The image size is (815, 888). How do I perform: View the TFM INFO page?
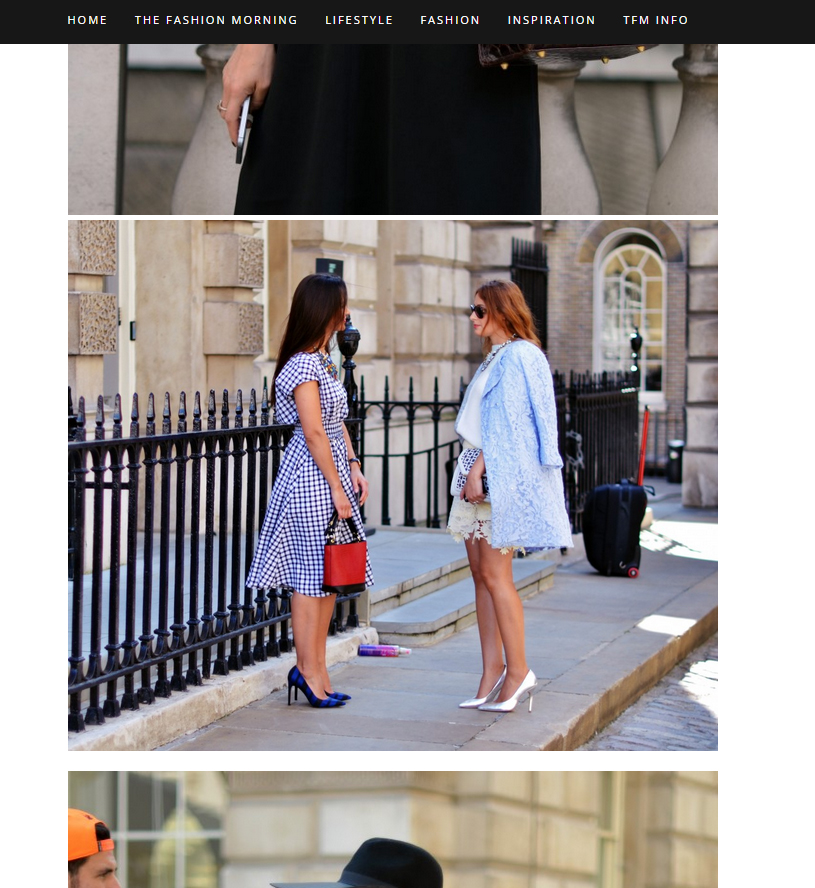pos(655,20)
